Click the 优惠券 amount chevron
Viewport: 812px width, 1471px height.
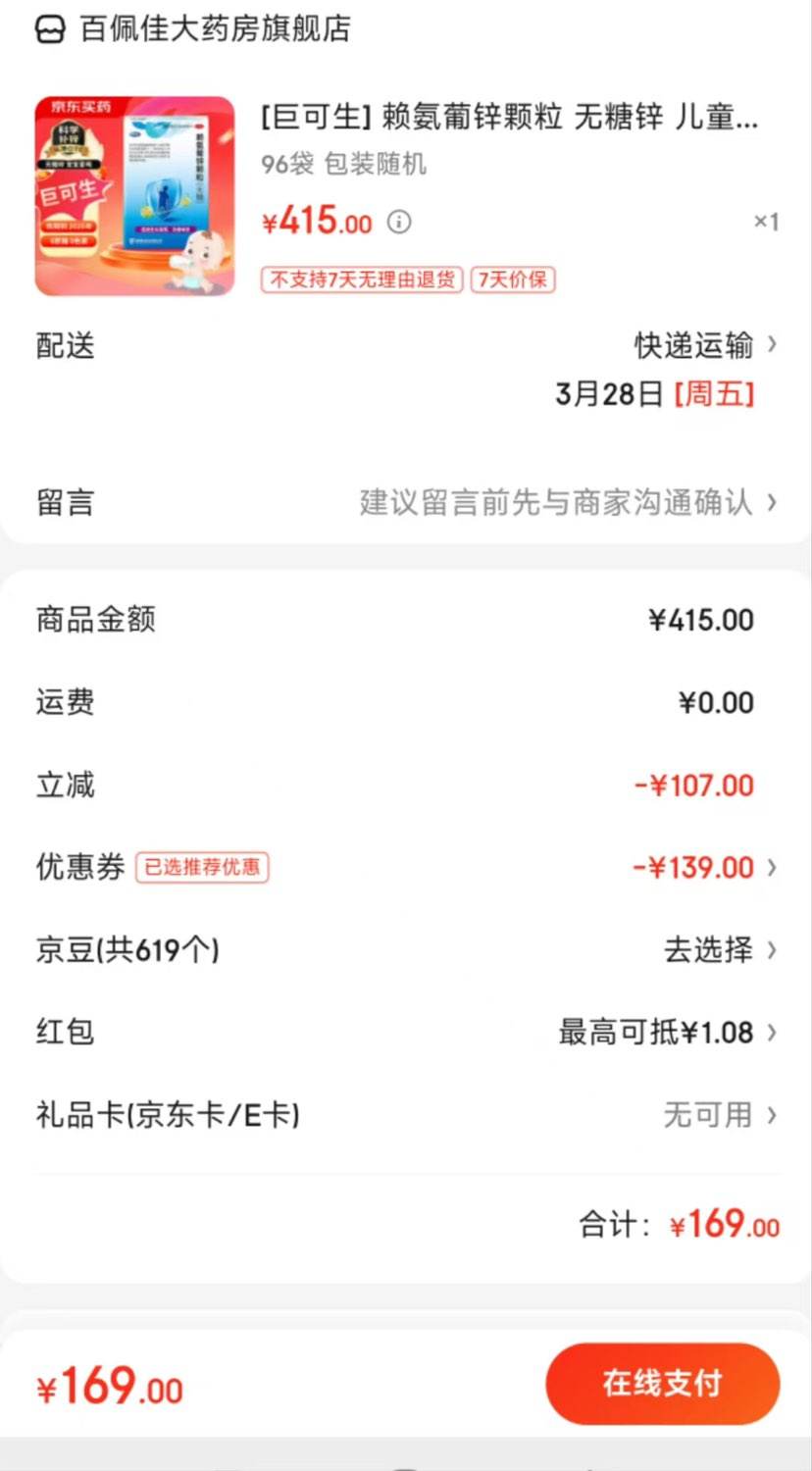[774, 867]
